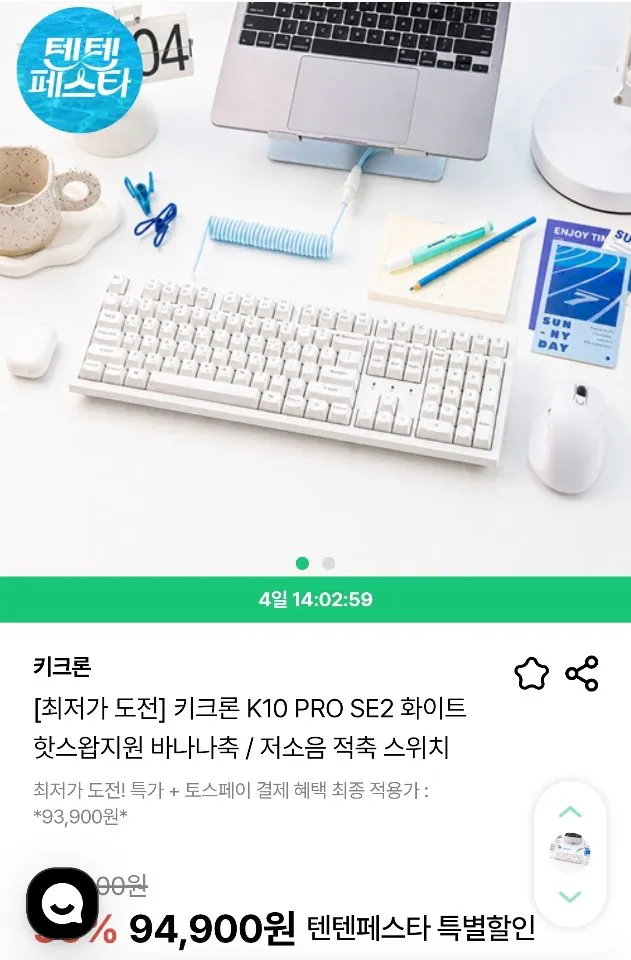Open the recently viewed product thumbnail
631x960 pixels.
click(570, 851)
